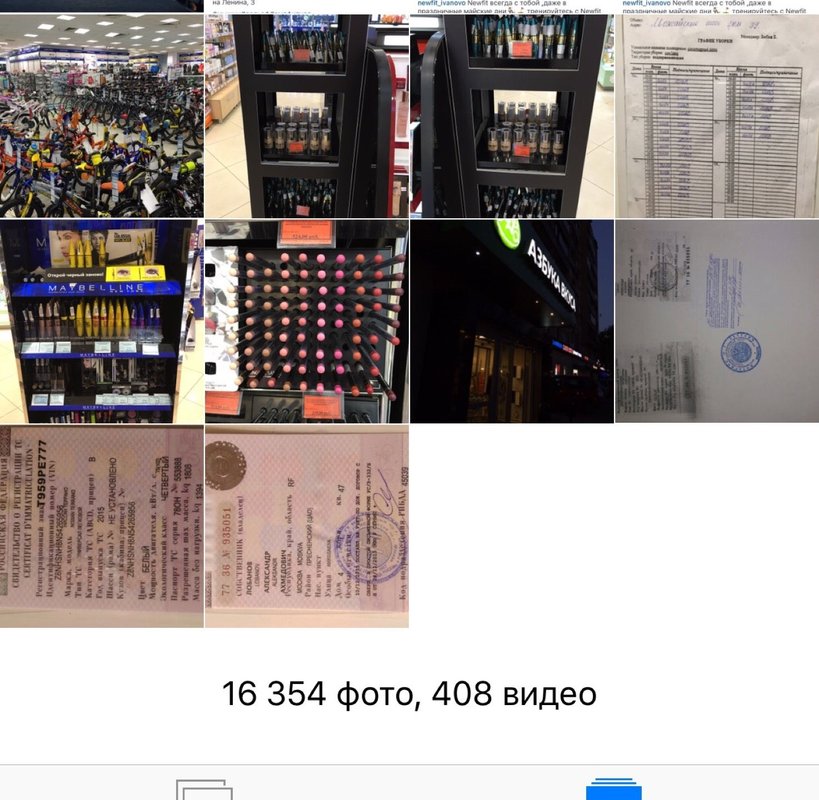819x800 pixels.
Task: View the night photo of Азбука Вкуса
Action: (511, 322)
